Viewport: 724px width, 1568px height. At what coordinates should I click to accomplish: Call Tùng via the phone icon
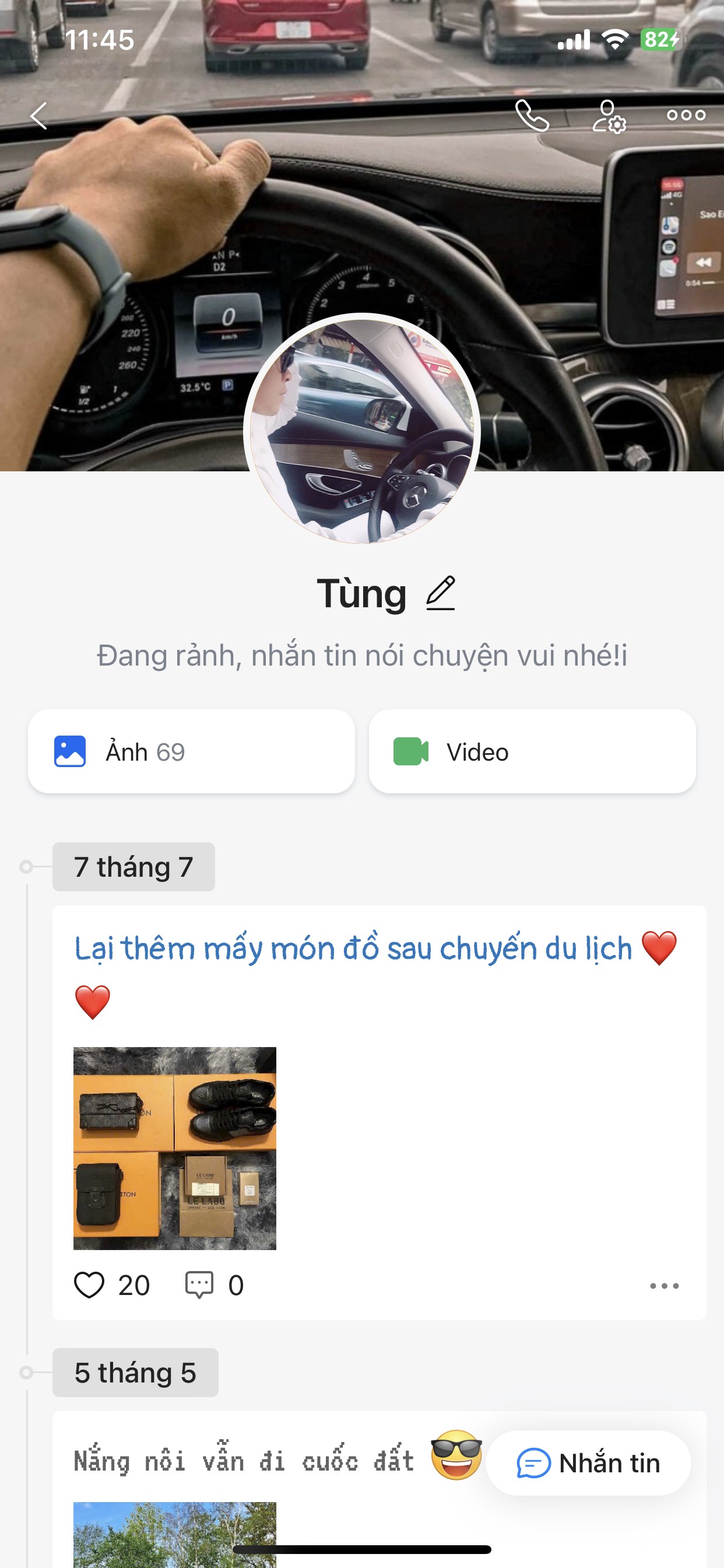coord(532,116)
